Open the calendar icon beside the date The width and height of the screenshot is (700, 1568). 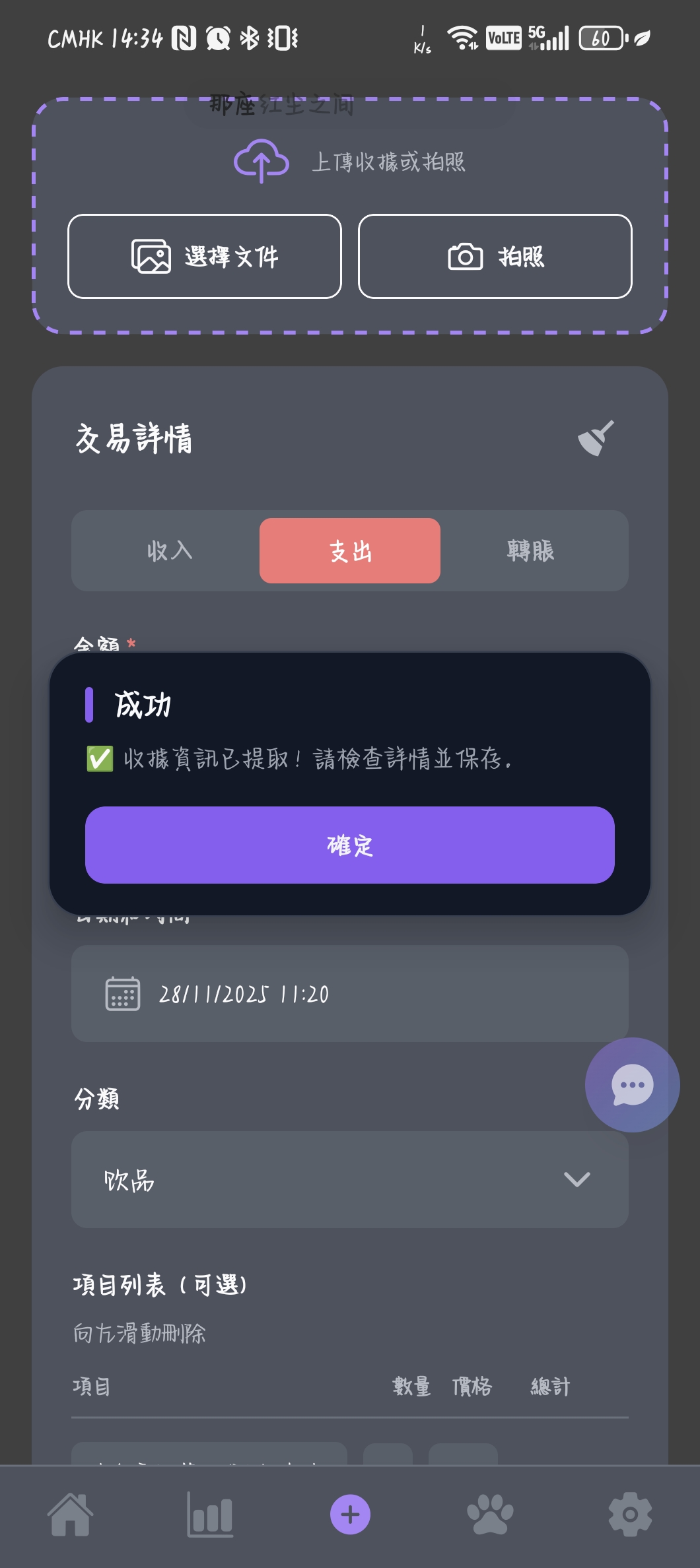tap(123, 994)
